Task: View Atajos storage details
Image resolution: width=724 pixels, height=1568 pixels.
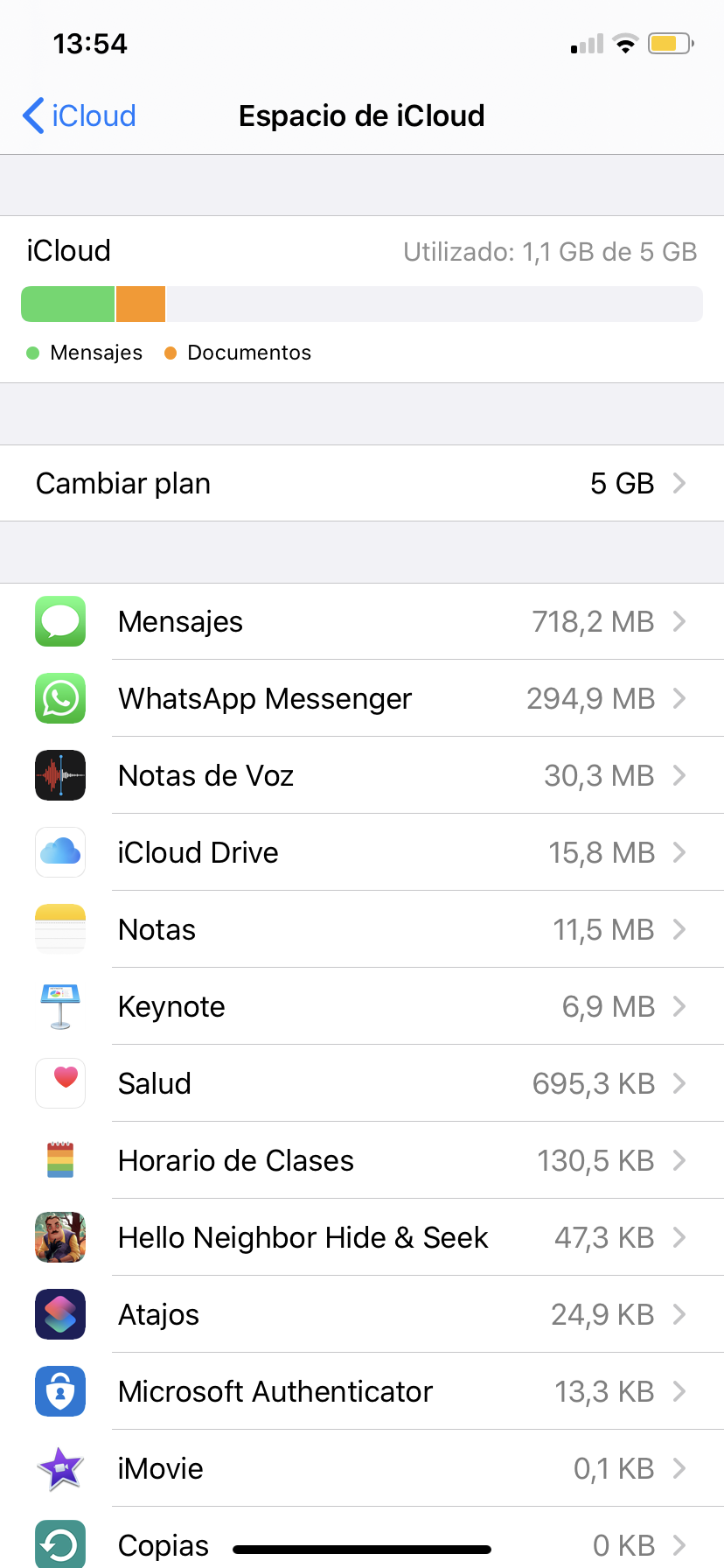Action: tap(362, 1314)
